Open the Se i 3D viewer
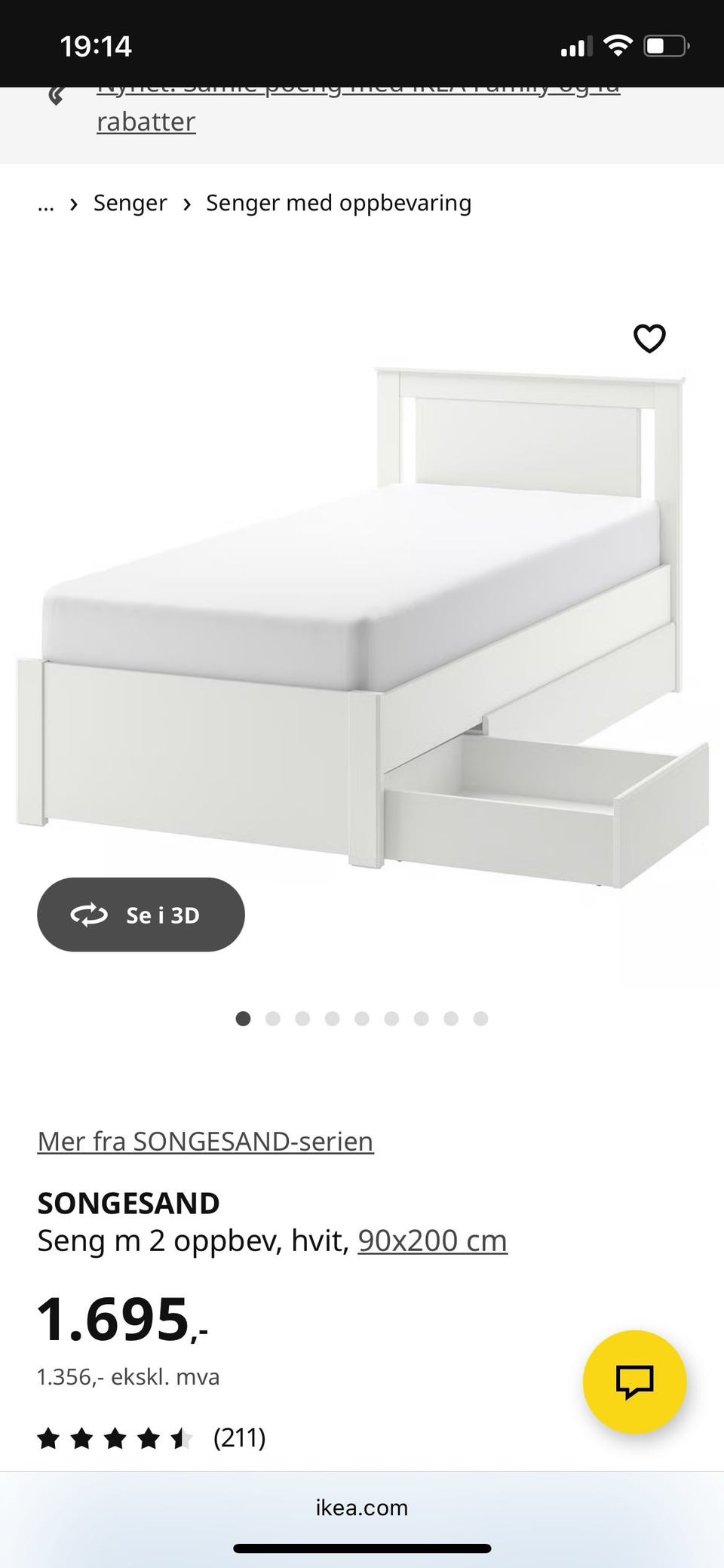724x1568 pixels. 141,915
